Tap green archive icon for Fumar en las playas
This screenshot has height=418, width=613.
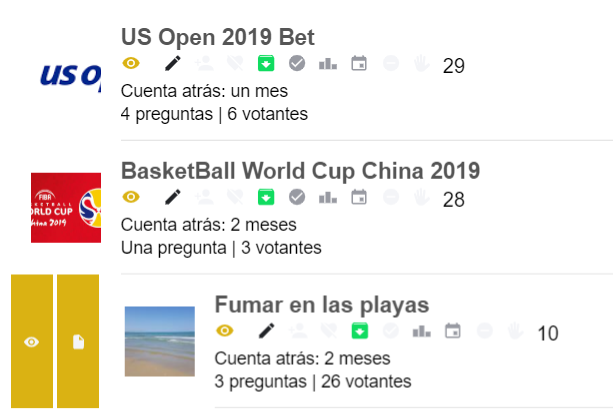point(359,330)
